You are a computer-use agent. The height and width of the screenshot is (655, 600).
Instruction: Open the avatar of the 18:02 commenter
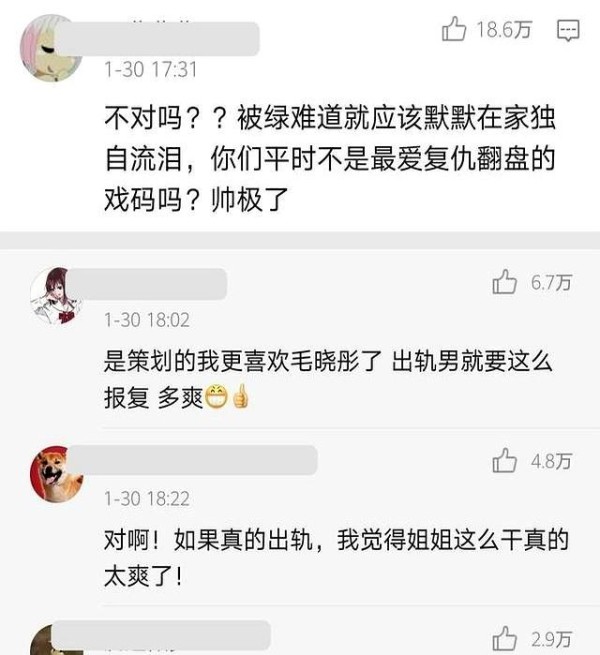coord(56,296)
